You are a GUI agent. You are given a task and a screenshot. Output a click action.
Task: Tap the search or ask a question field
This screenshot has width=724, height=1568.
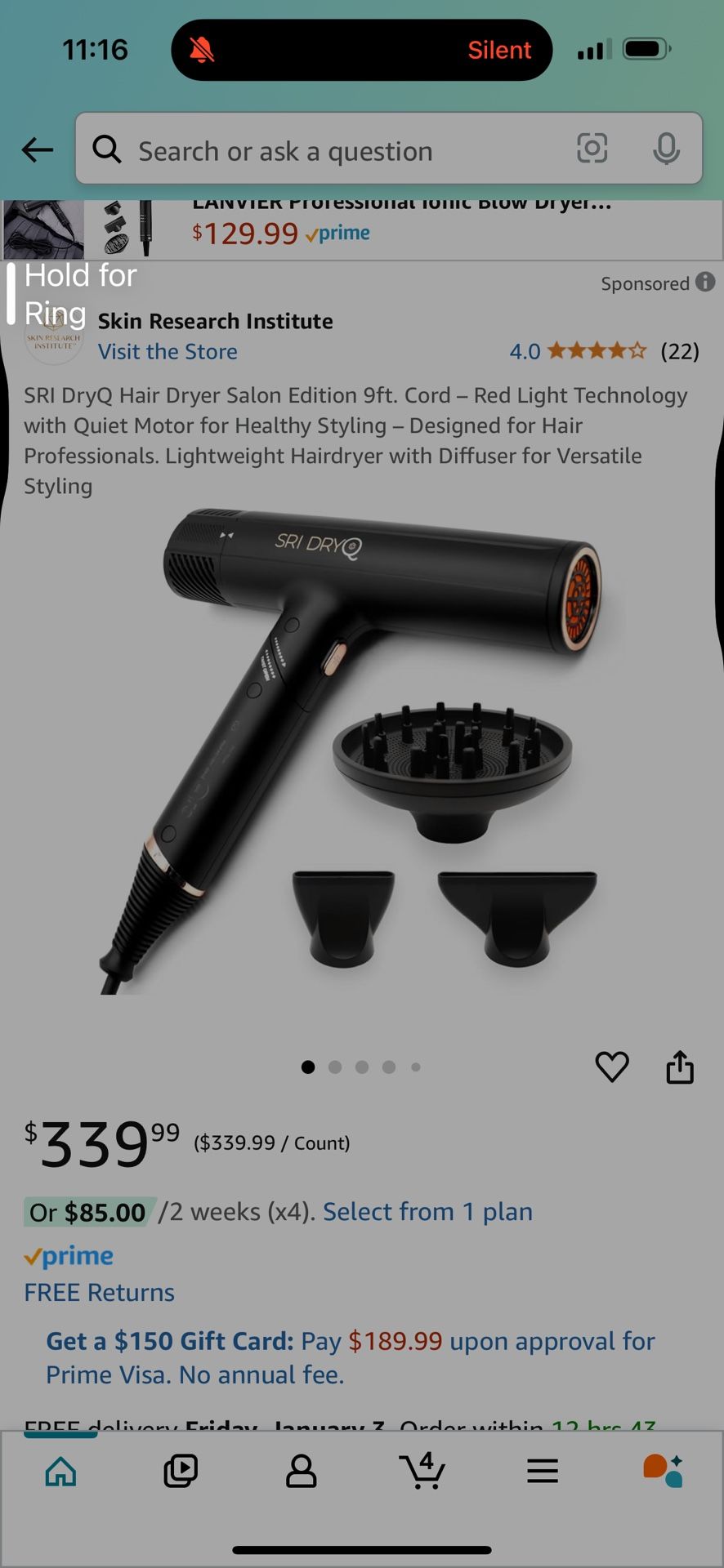click(327, 150)
